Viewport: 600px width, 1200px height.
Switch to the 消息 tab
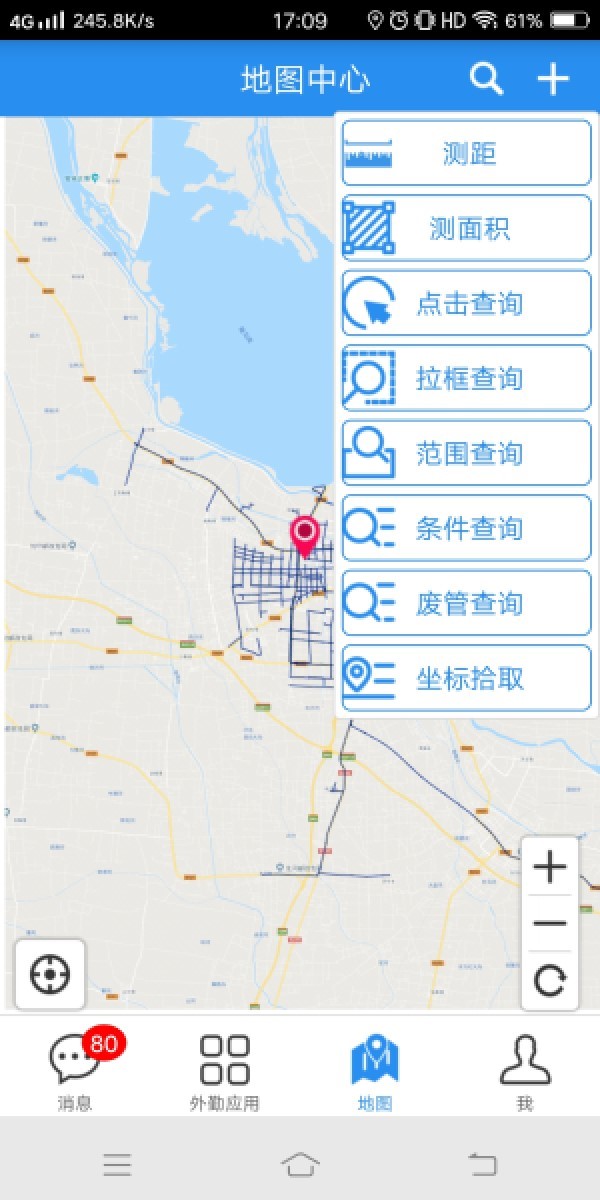coord(75,1070)
